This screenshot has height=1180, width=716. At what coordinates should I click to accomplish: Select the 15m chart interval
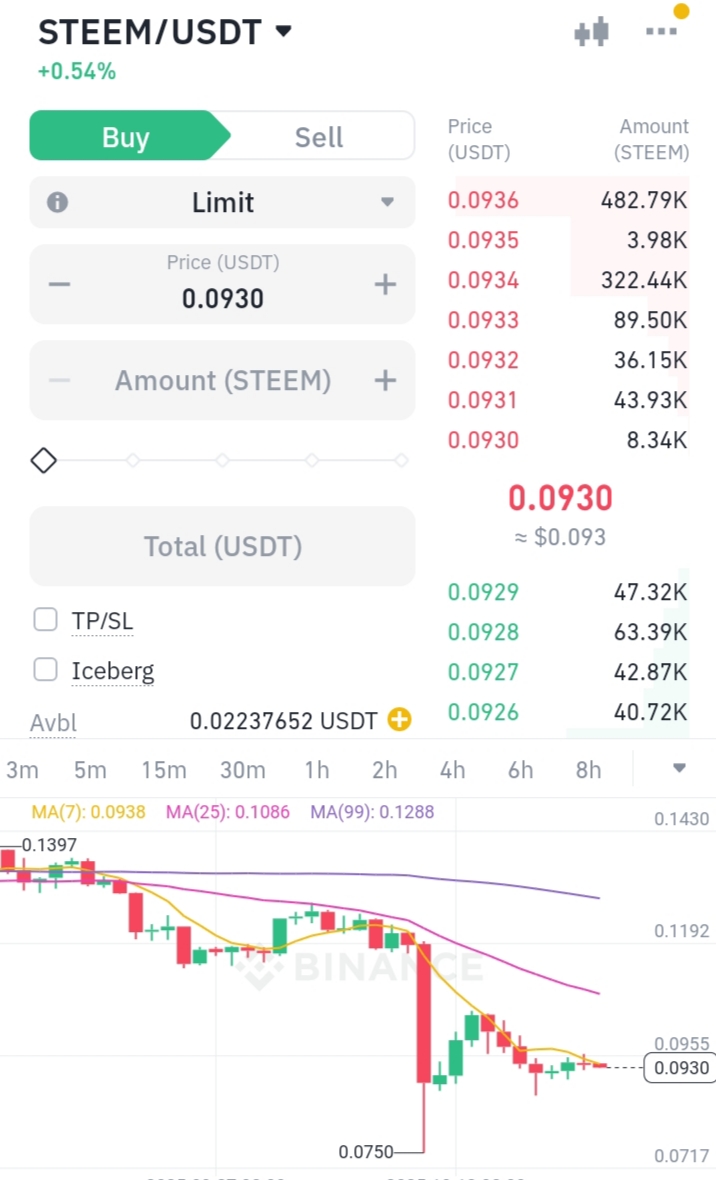point(163,770)
